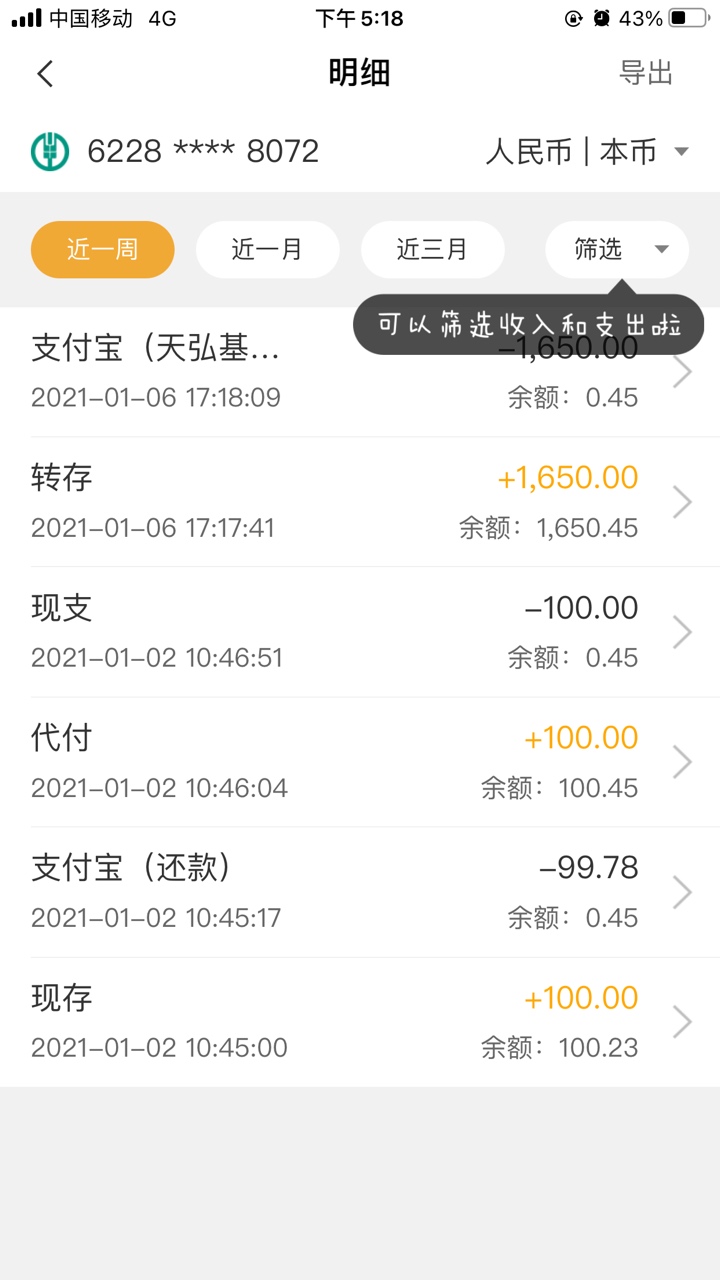Open the 支付宝（天弘基… -1,650.00 transaction
Screen dimensions: 720x1280
point(360,372)
